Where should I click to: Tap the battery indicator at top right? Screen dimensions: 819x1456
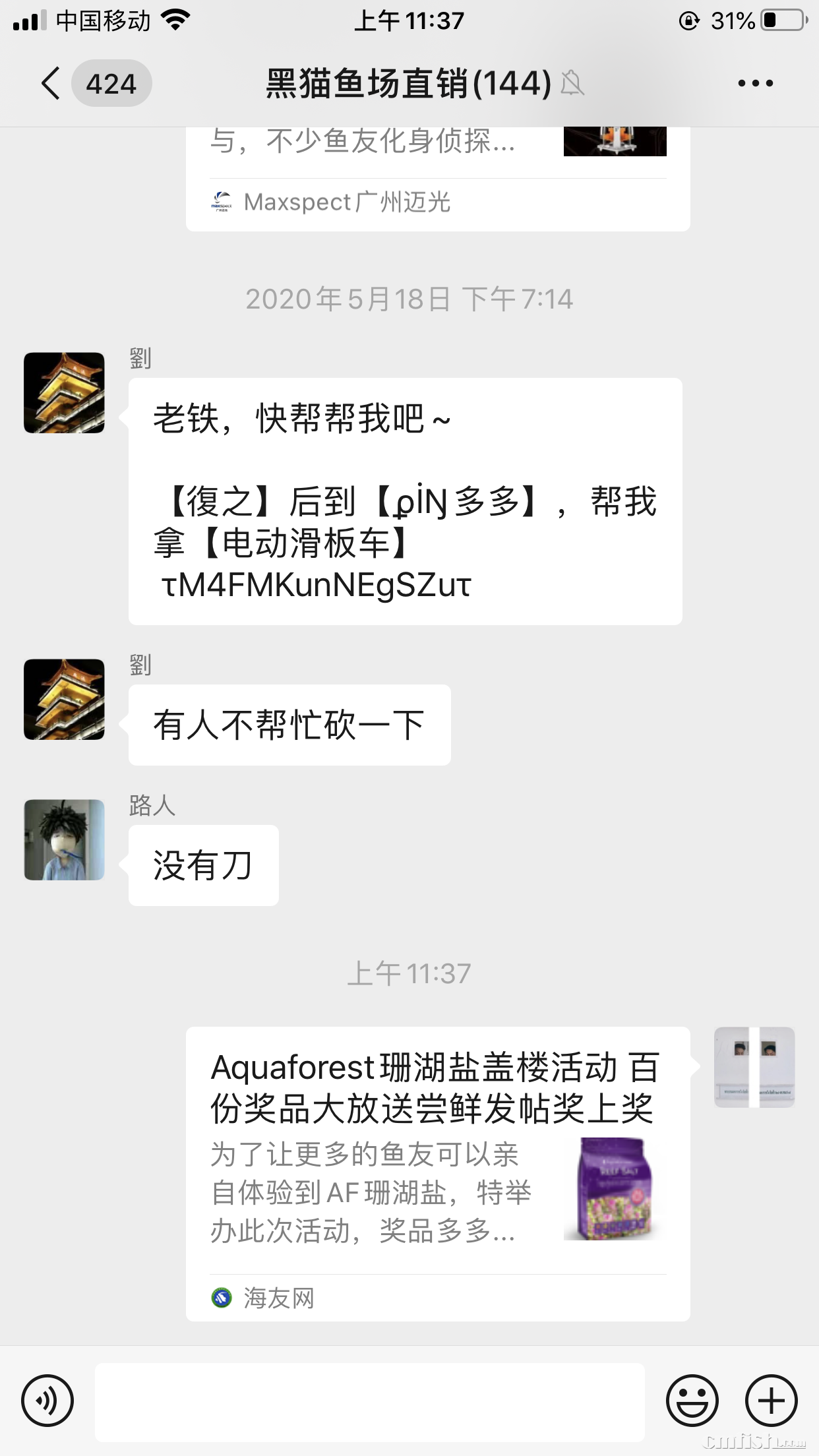click(x=784, y=20)
